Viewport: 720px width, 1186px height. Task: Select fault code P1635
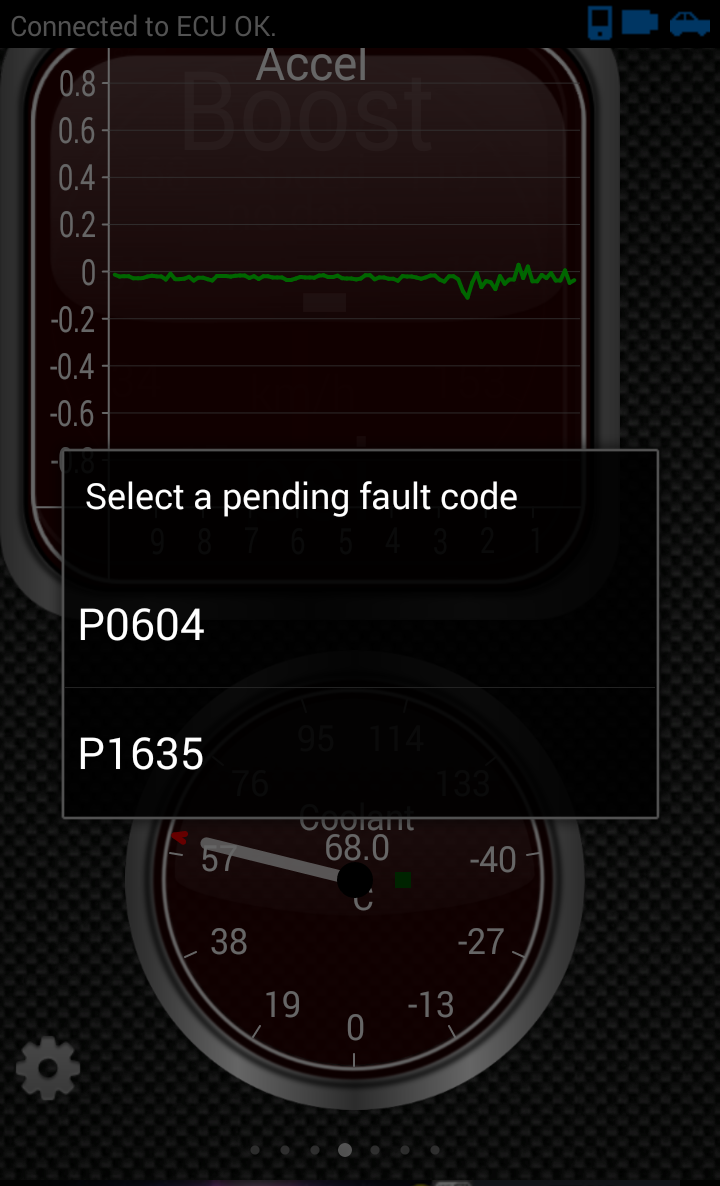pyautogui.click(x=360, y=754)
